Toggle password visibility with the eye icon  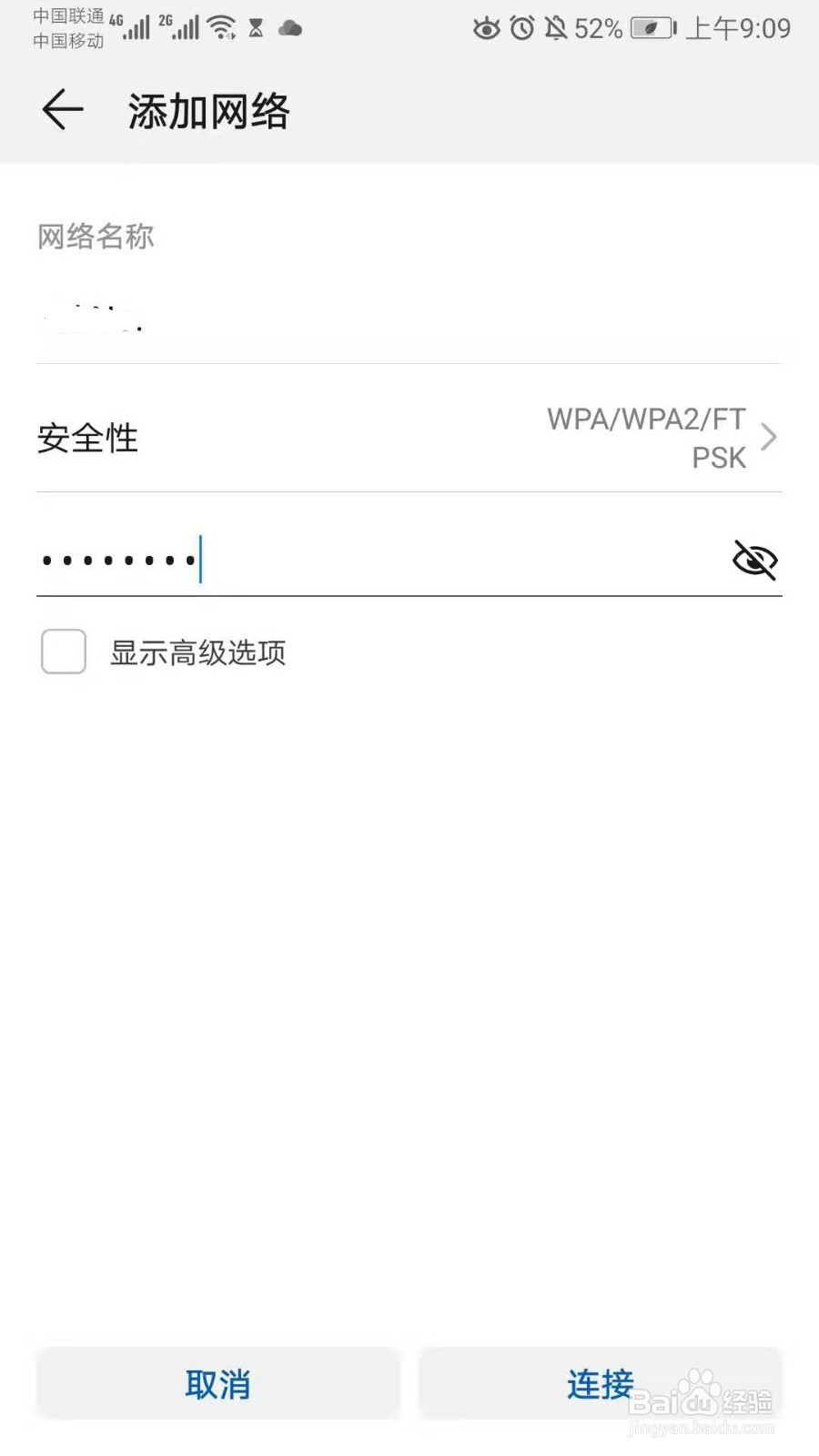point(755,561)
